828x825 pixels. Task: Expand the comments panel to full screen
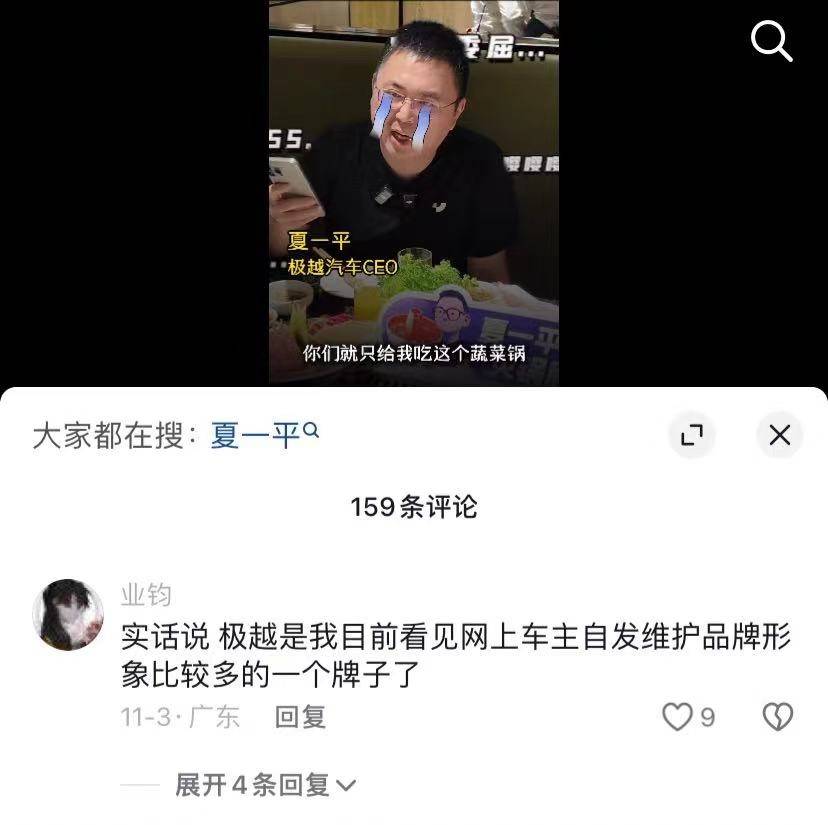[692, 435]
